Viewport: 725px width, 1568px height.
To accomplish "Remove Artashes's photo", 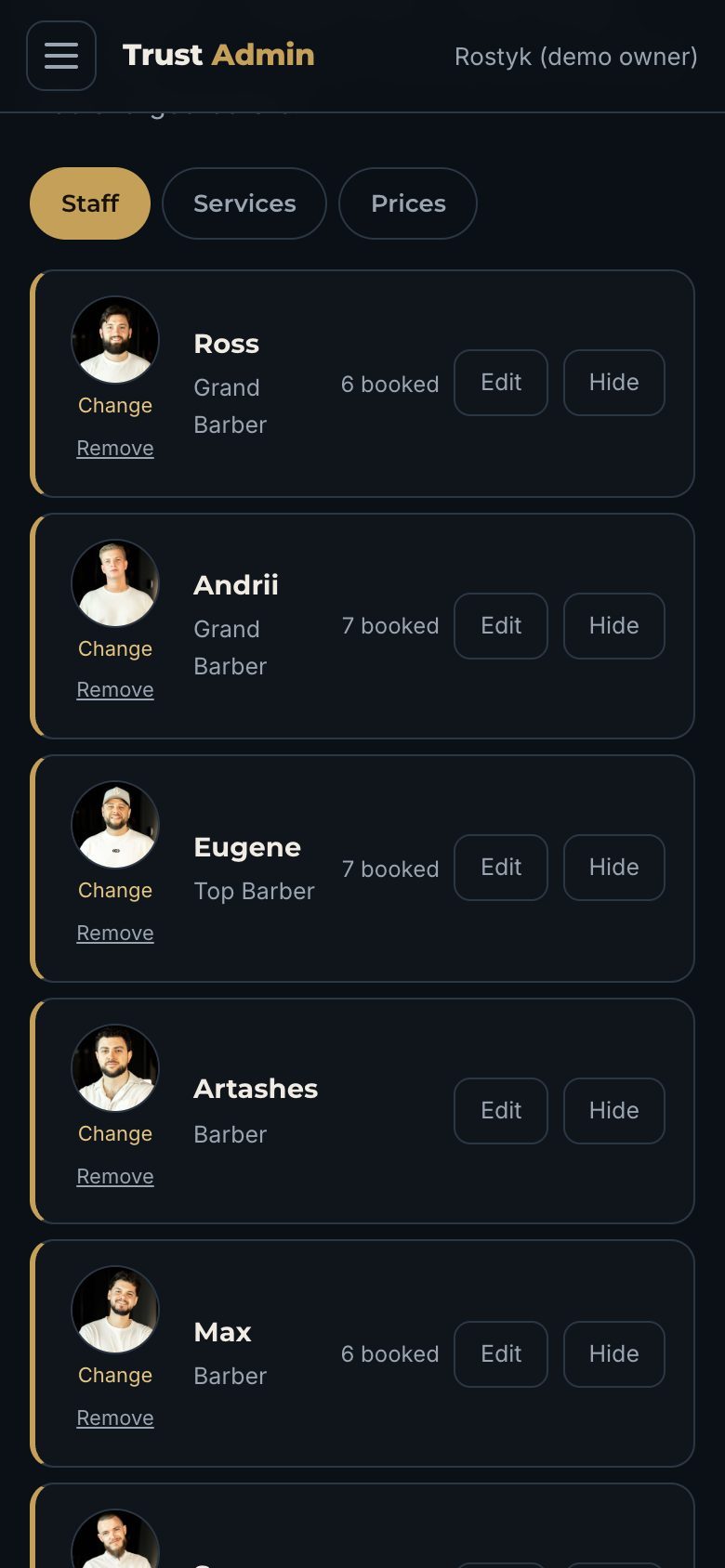I will point(115,1177).
